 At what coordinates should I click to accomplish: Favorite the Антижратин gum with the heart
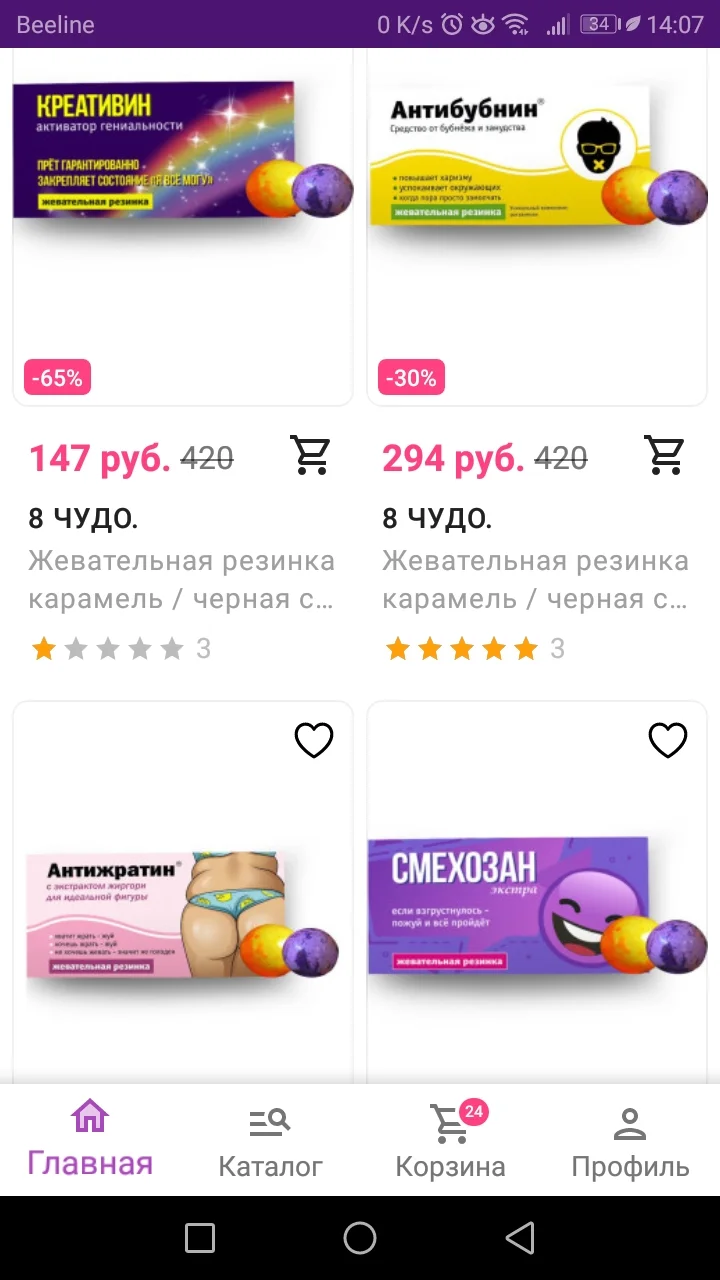click(314, 740)
